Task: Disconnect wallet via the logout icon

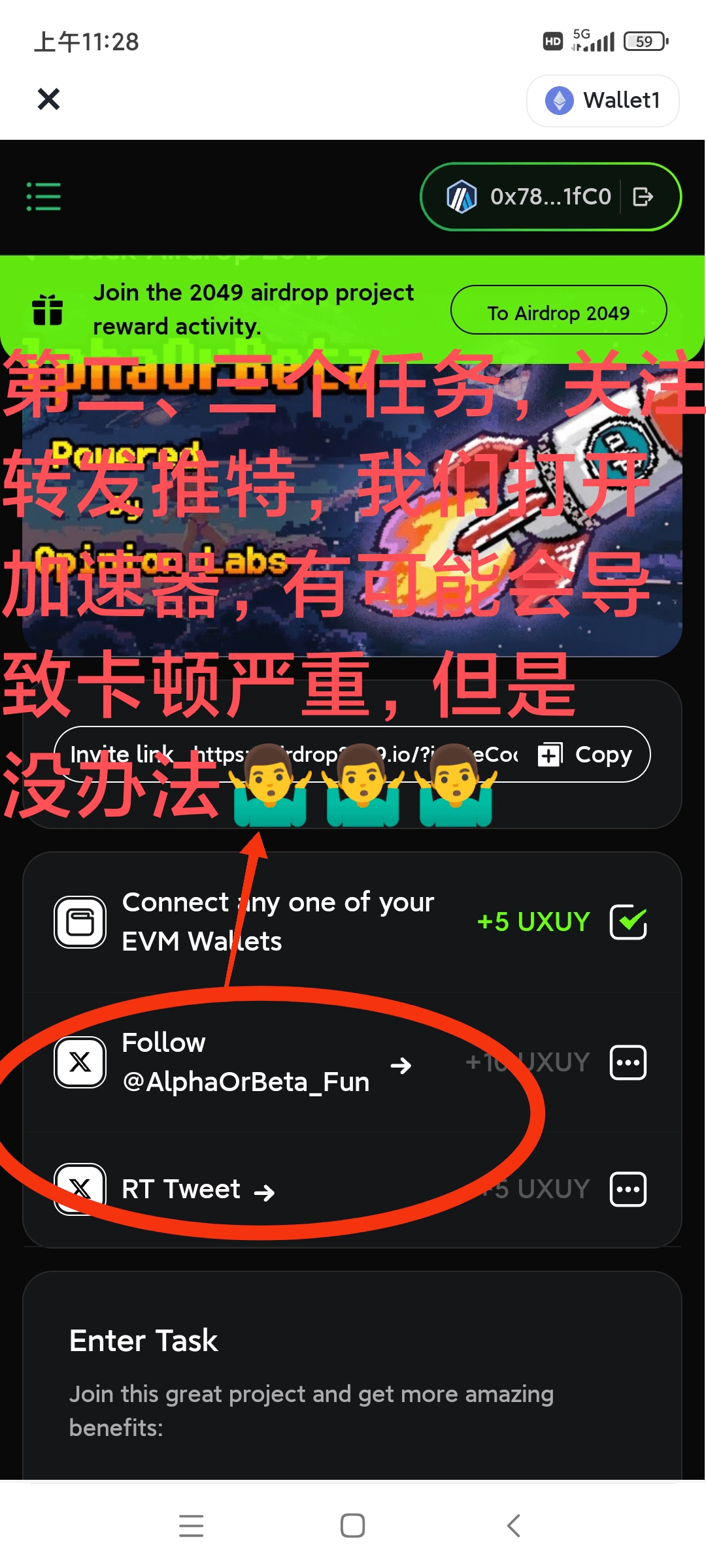Action: point(643,197)
